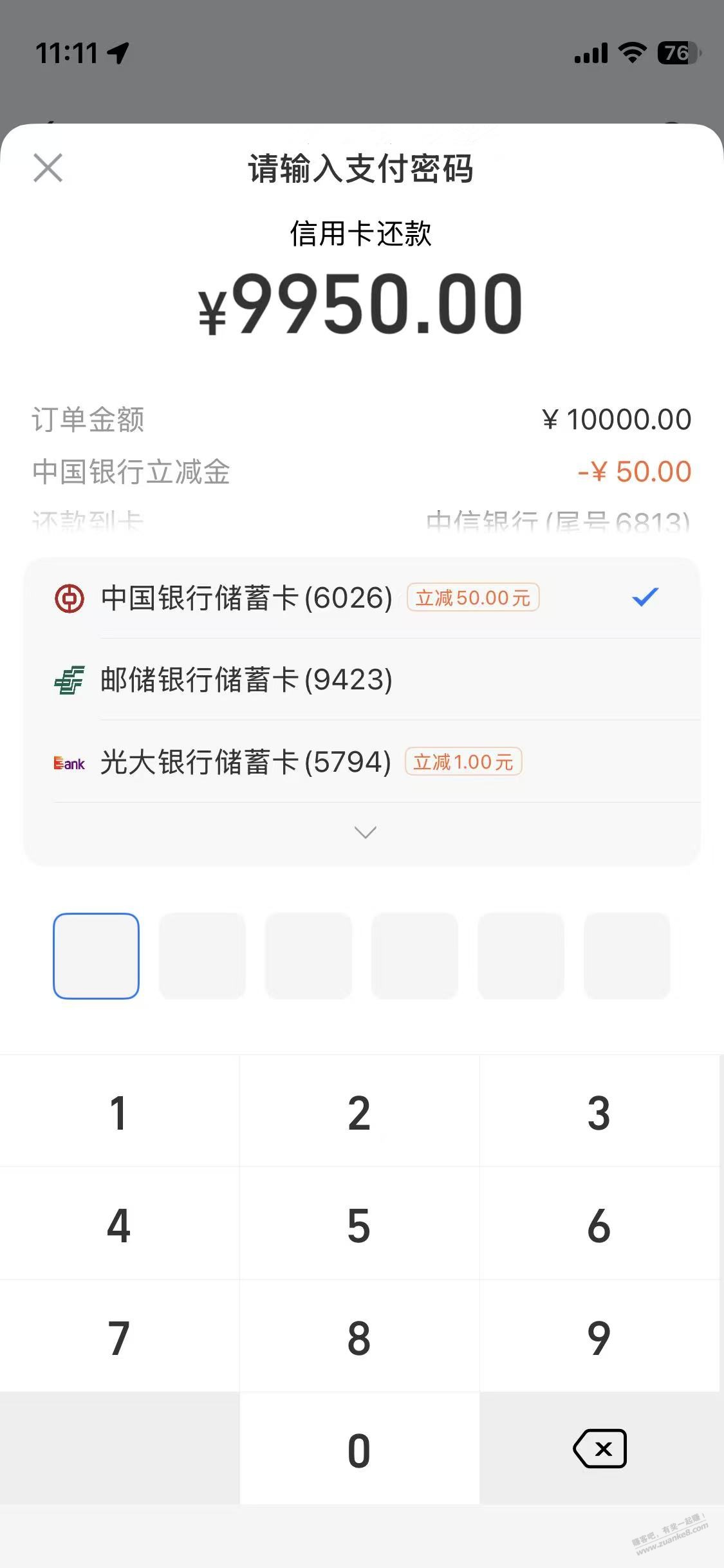724x1568 pixels.
Task: Tap keypad number 2
Action: click(x=359, y=1113)
